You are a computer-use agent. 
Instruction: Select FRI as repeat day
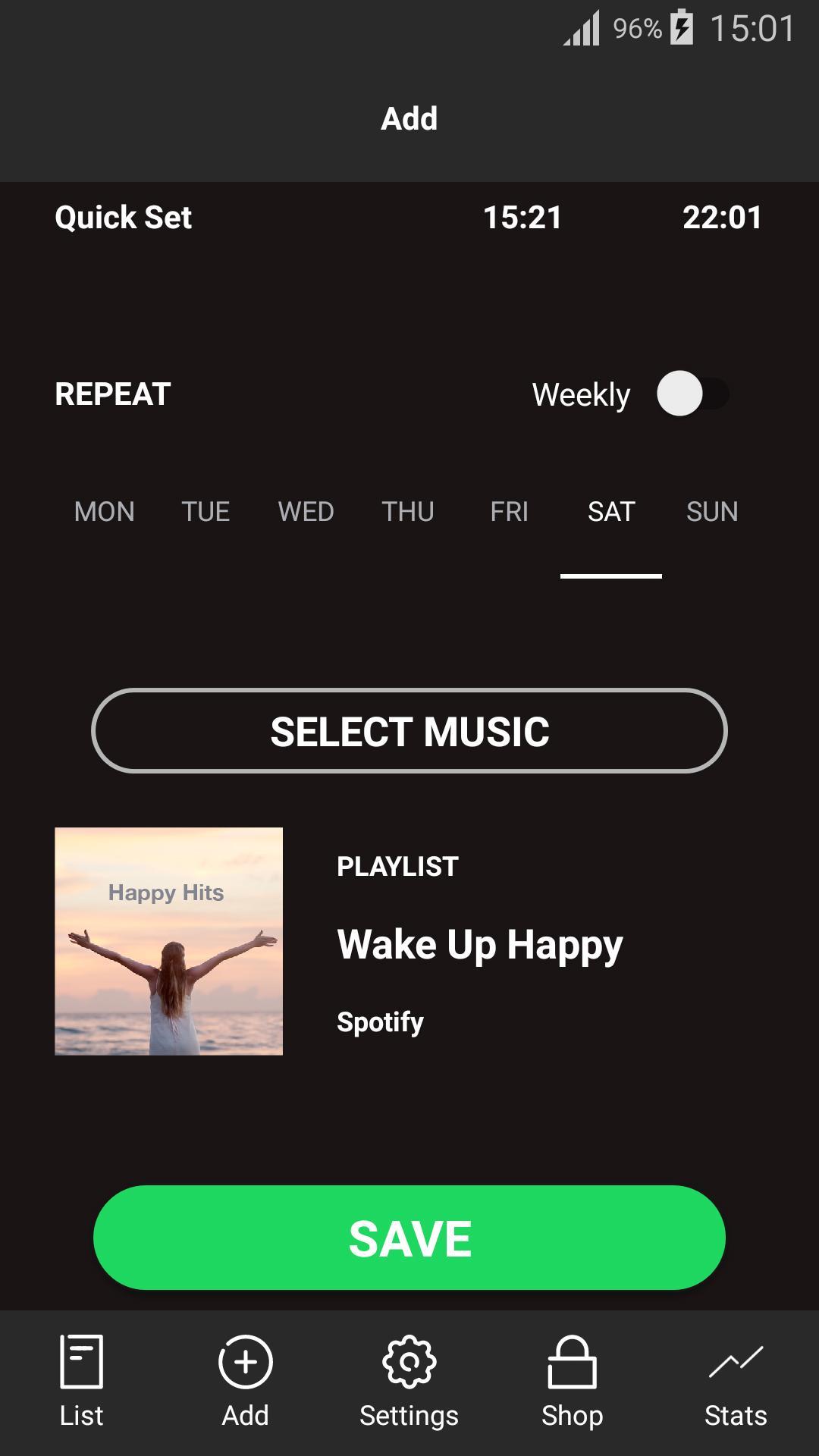point(509,512)
